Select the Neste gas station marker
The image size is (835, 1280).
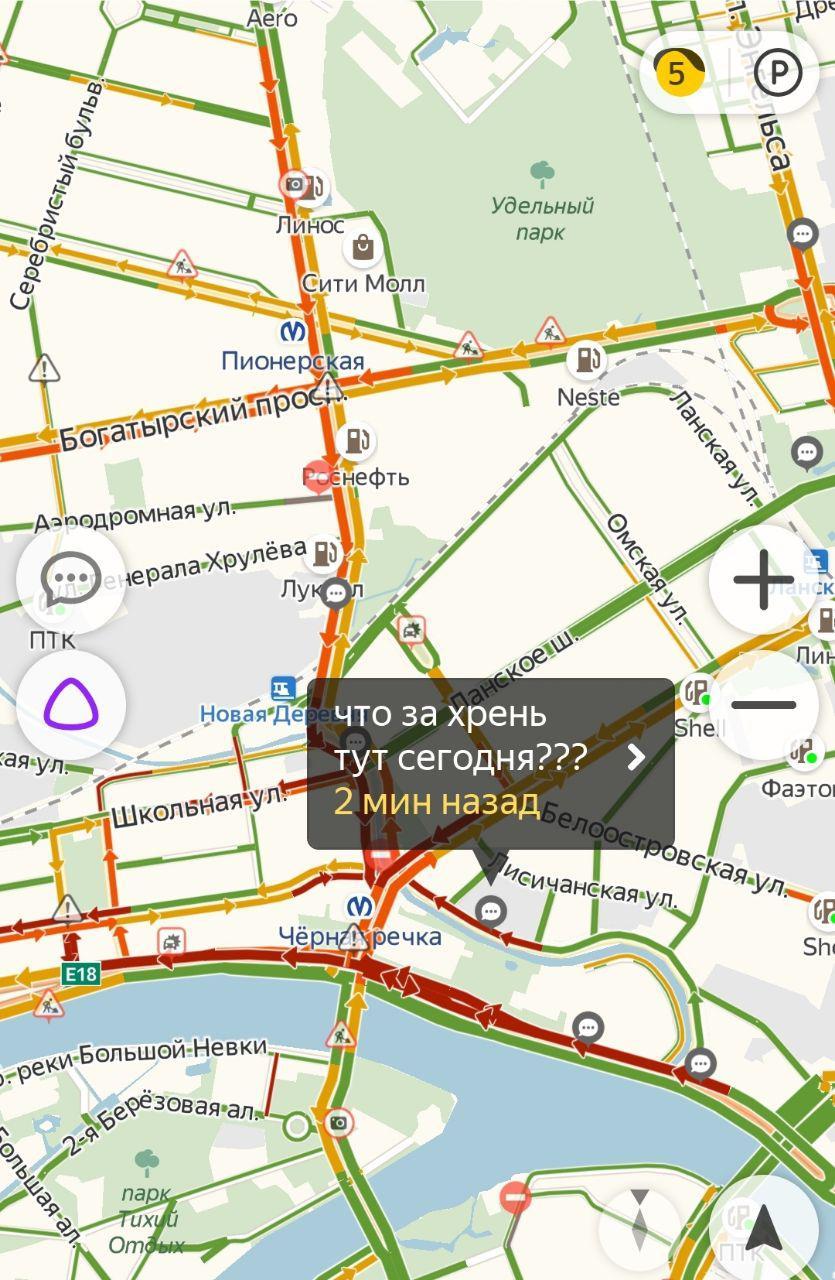pyautogui.click(x=586, y=360)
